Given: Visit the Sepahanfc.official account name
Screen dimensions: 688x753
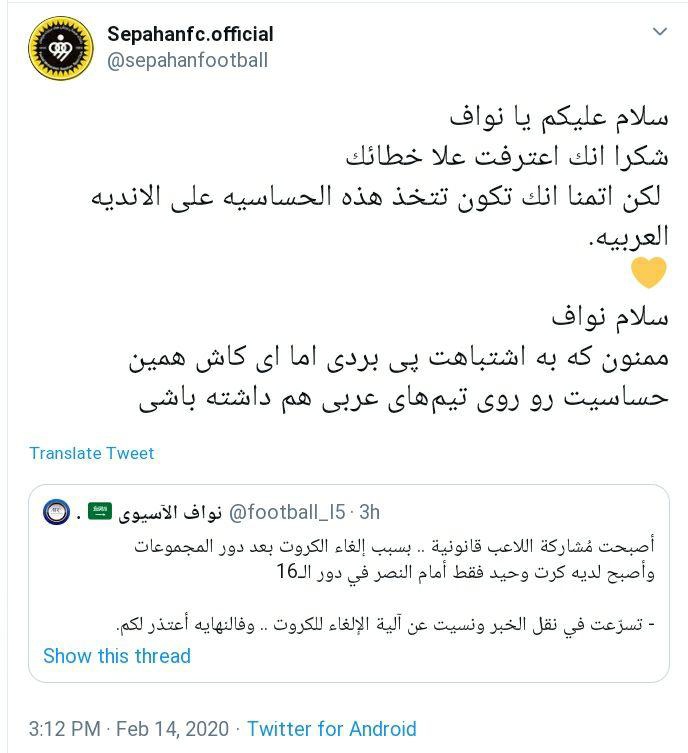Looking at the screenshot, I should click(190, 34).
